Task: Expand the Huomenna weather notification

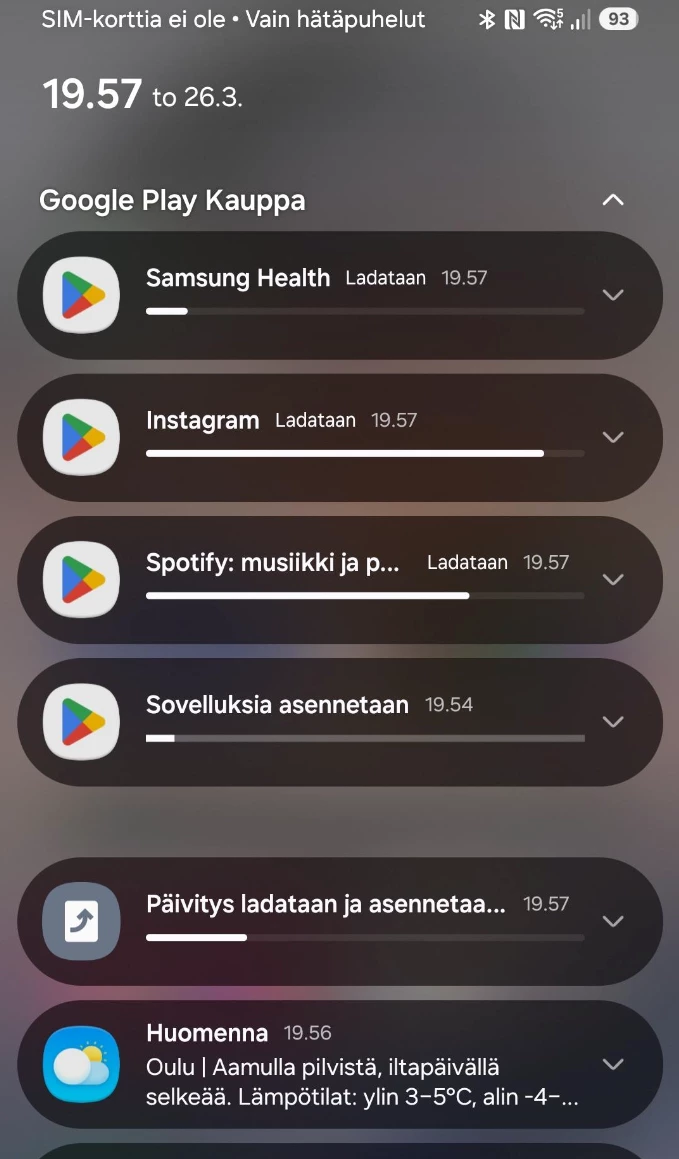Action: click(x=613, y=1064)
